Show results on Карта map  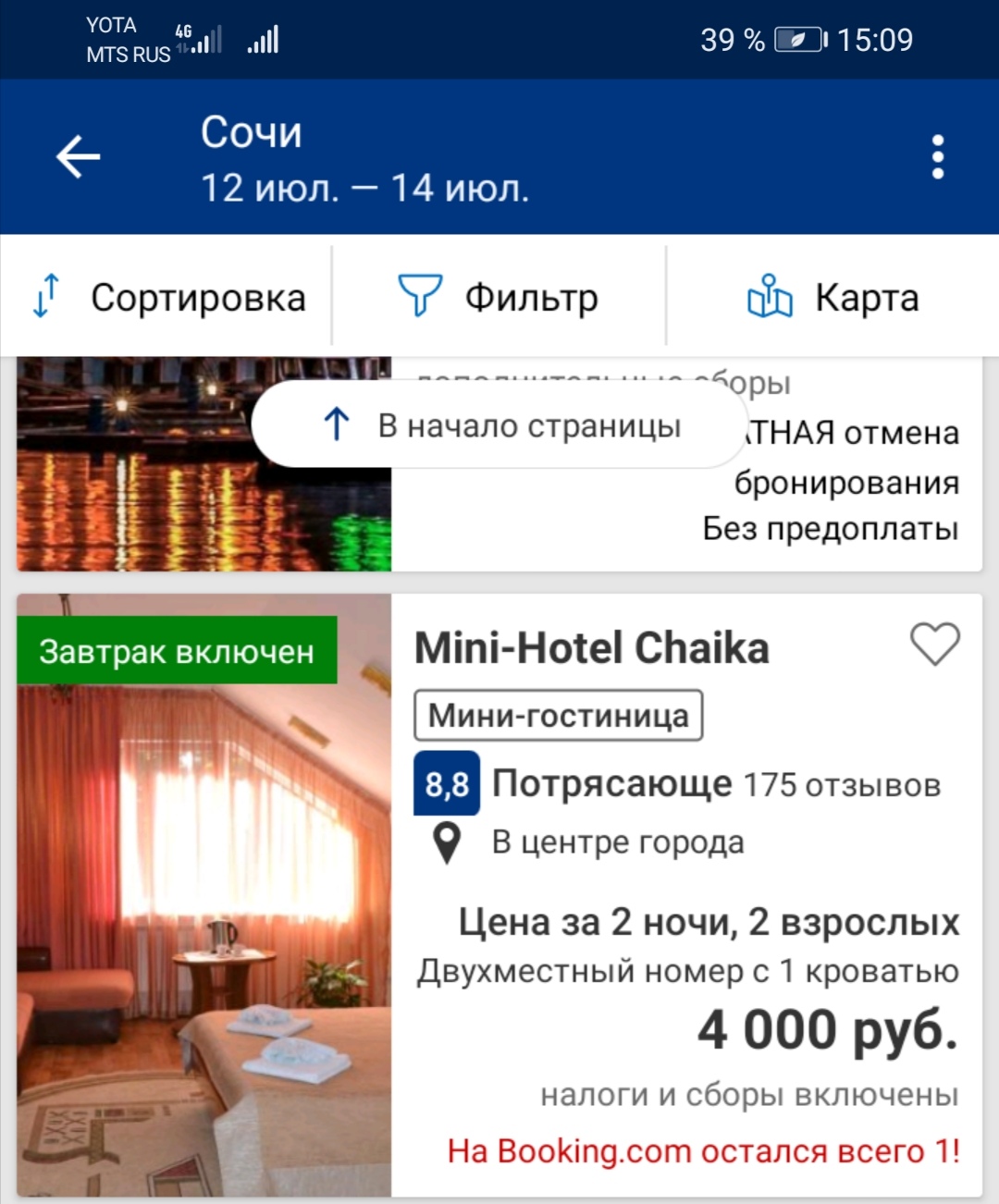pos(832,298)
